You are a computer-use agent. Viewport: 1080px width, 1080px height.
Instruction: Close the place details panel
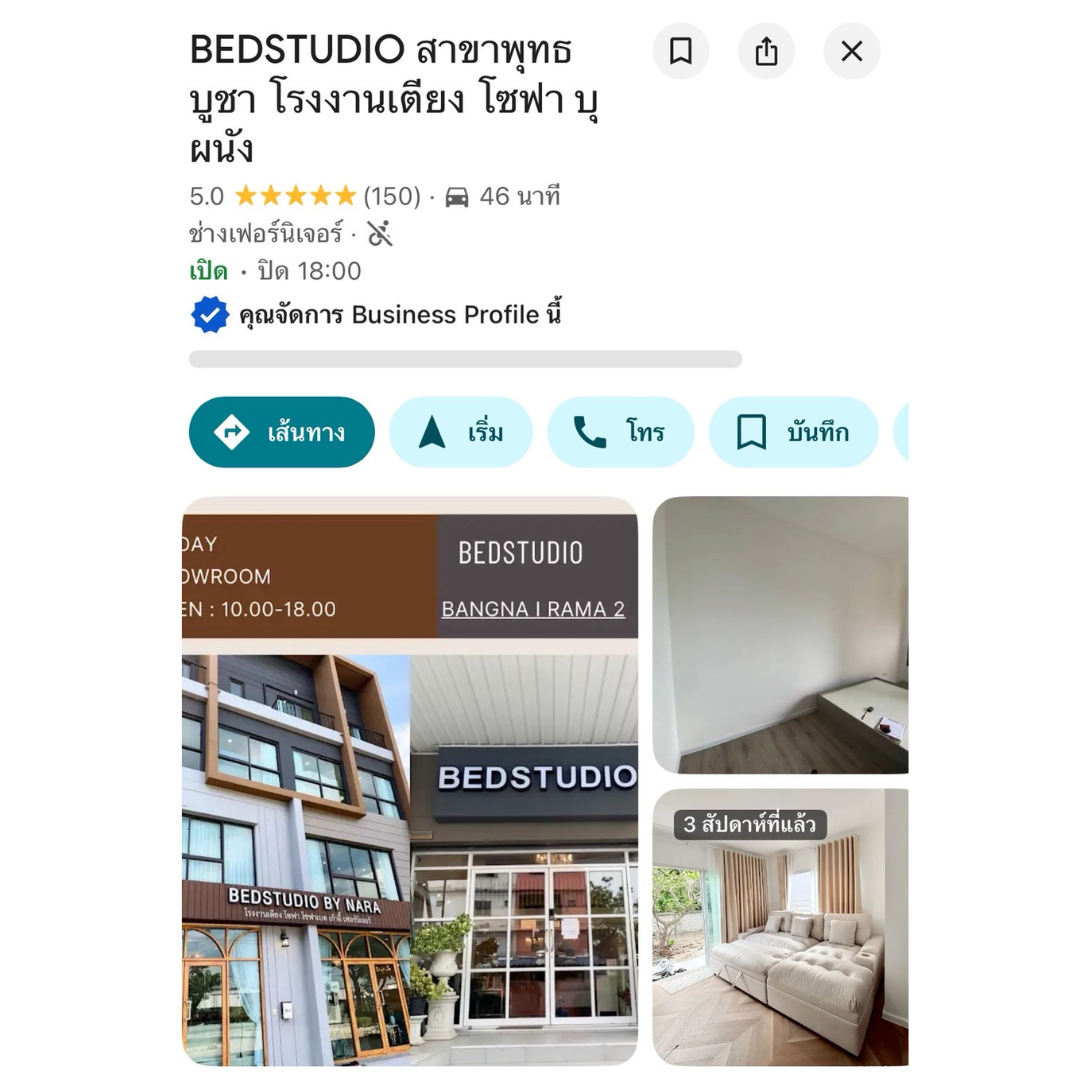(851, 51)
